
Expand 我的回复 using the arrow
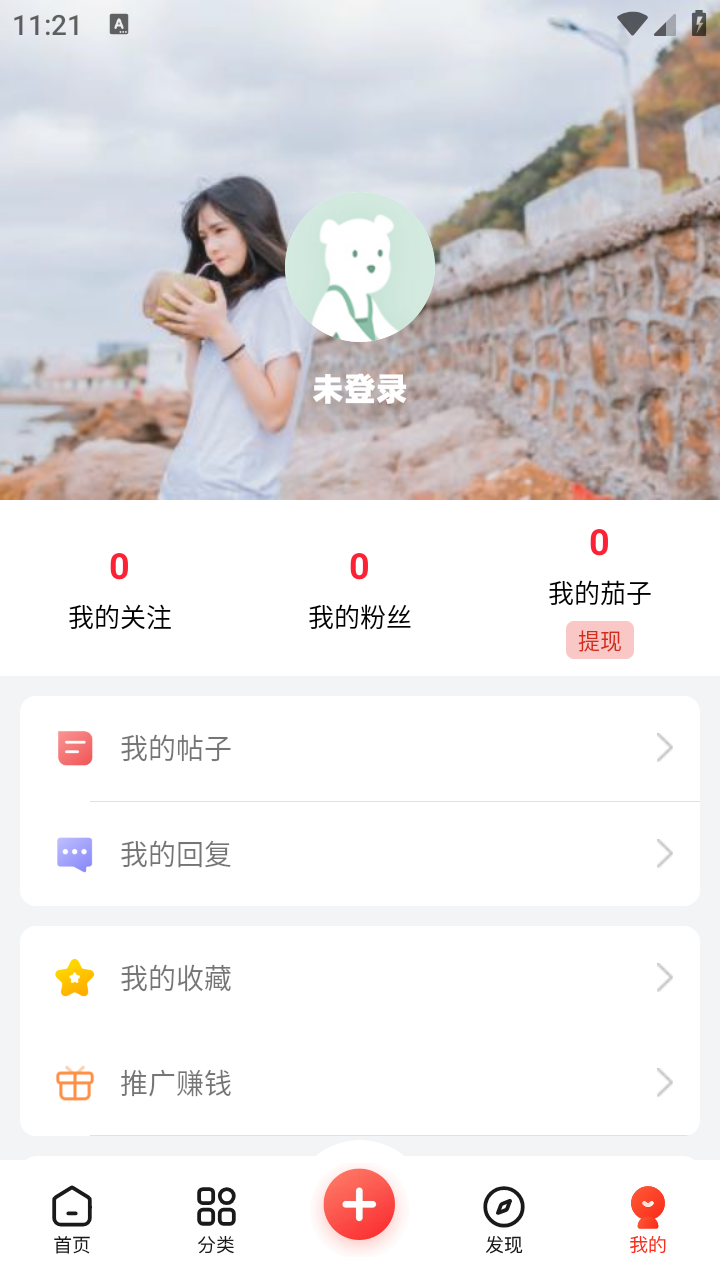point(664,854)
